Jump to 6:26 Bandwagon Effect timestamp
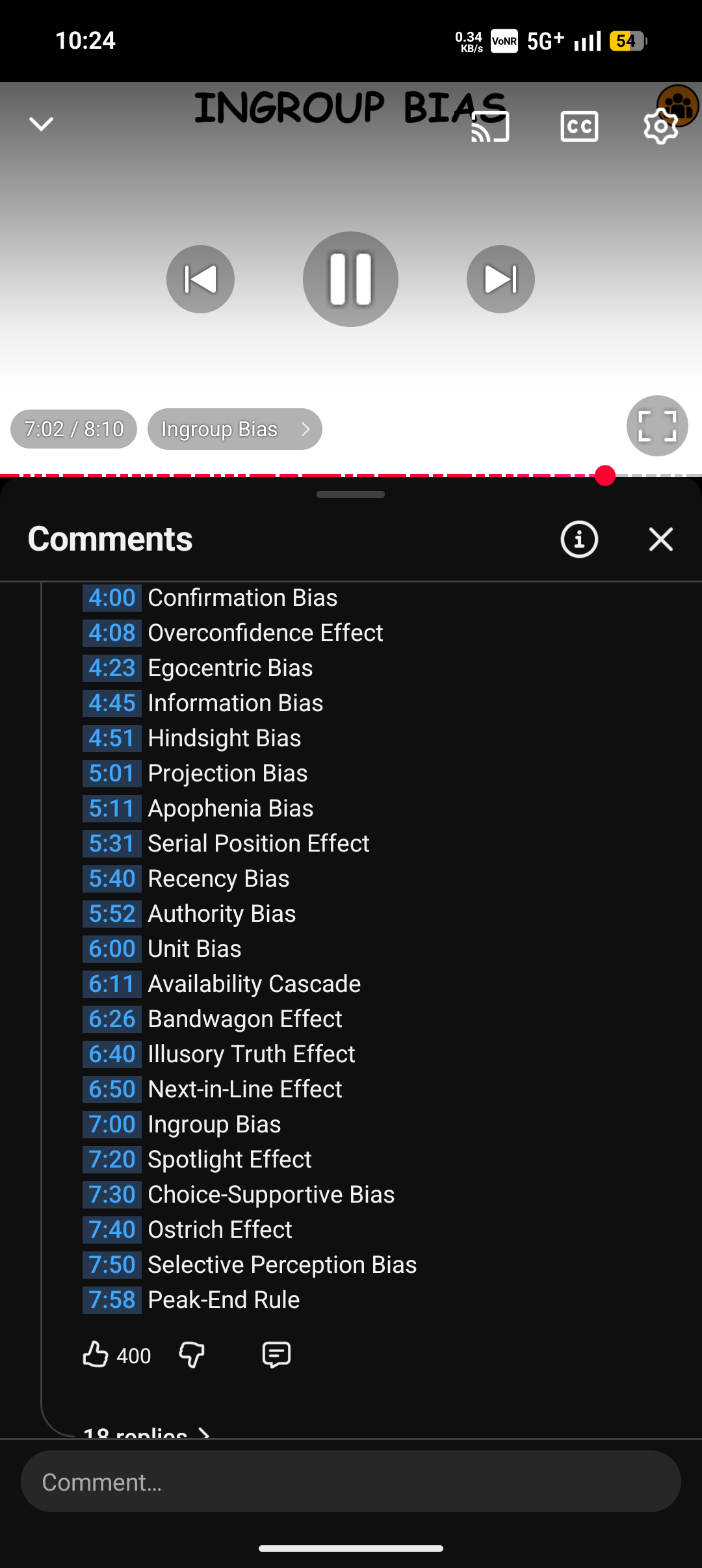 pyautogui.click(x=112, y=1019)
